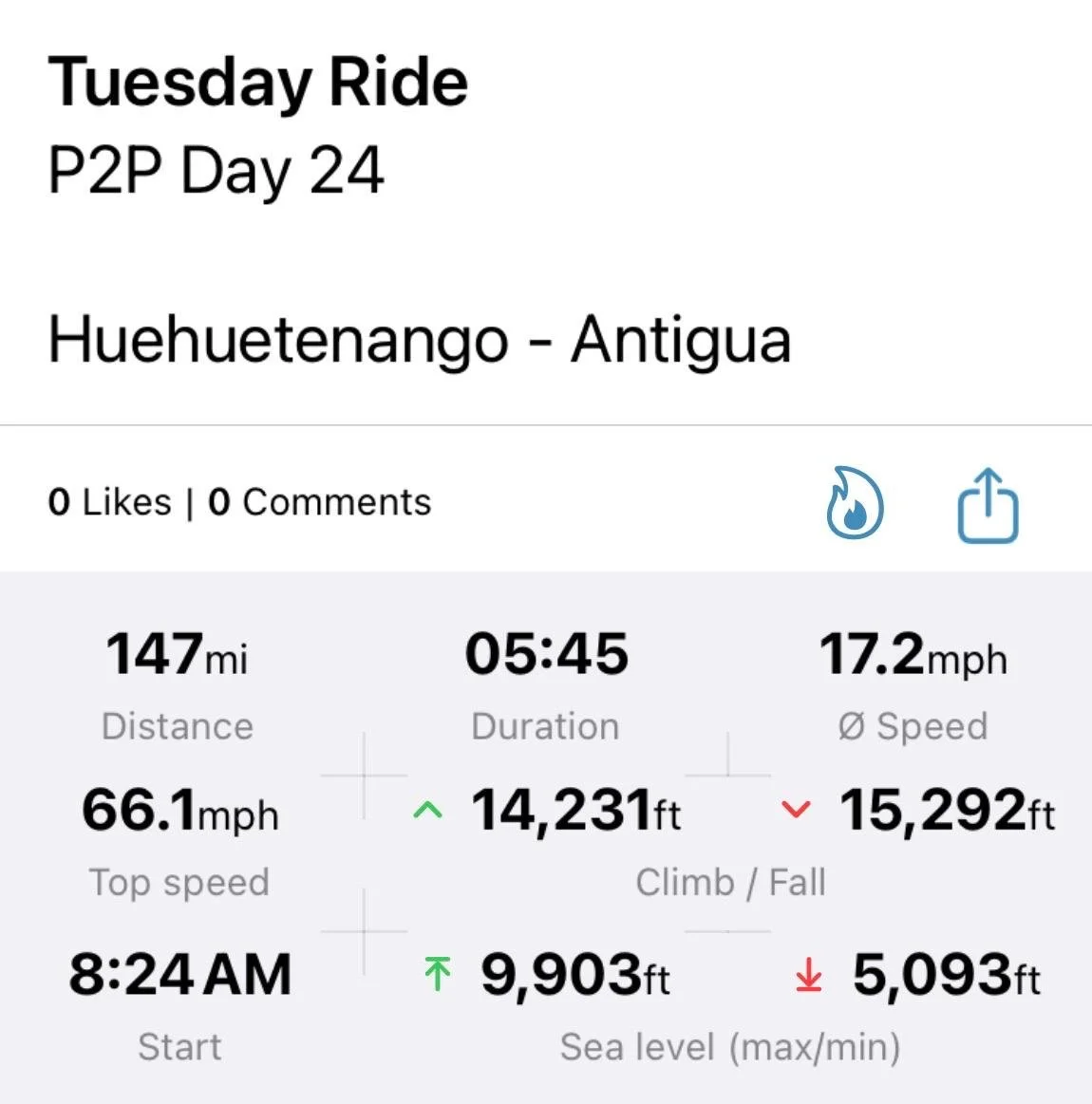Like this ride with the flame icon
The height and width of the screenshot is (1104, 1092).
854,503
